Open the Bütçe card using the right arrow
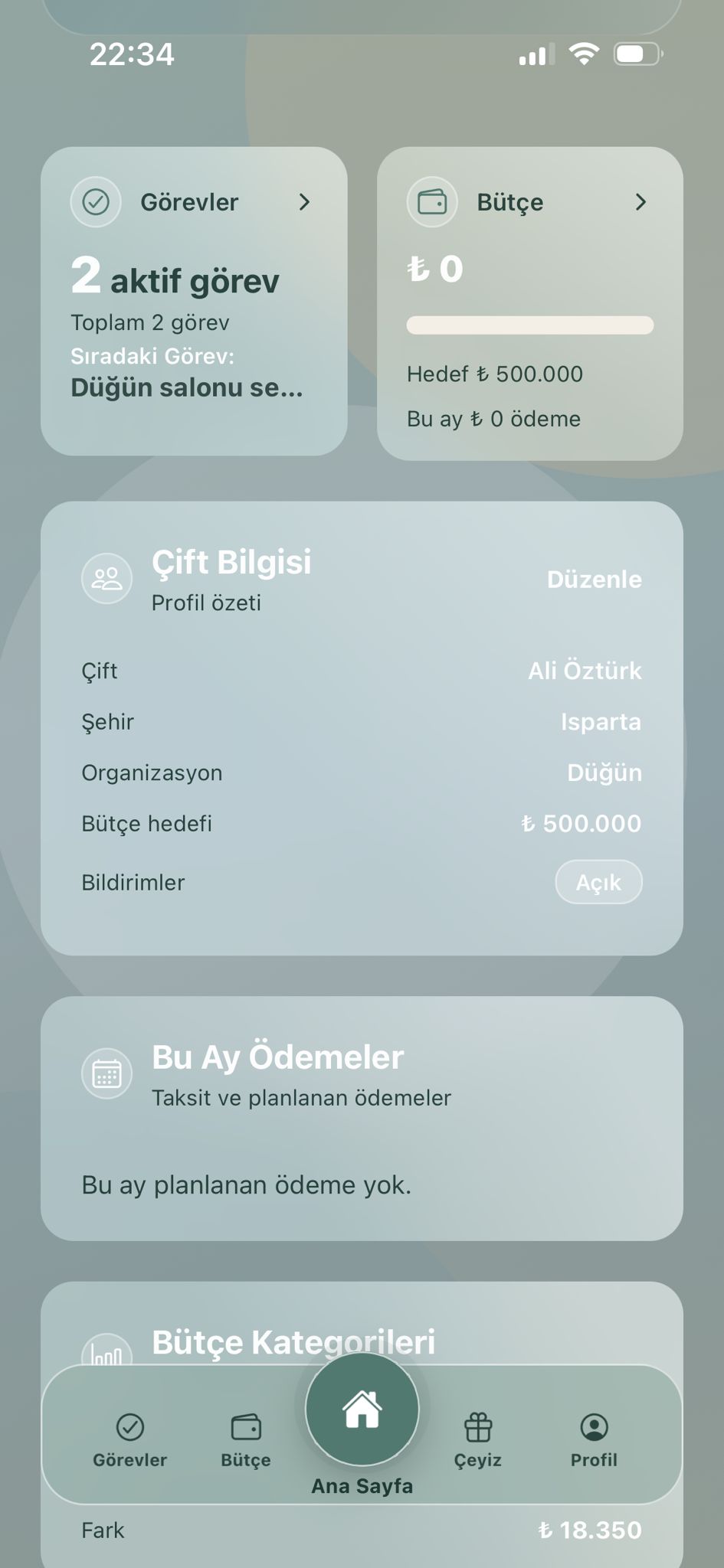Viewport: 724px width, 1568px height. click(641, 202)
